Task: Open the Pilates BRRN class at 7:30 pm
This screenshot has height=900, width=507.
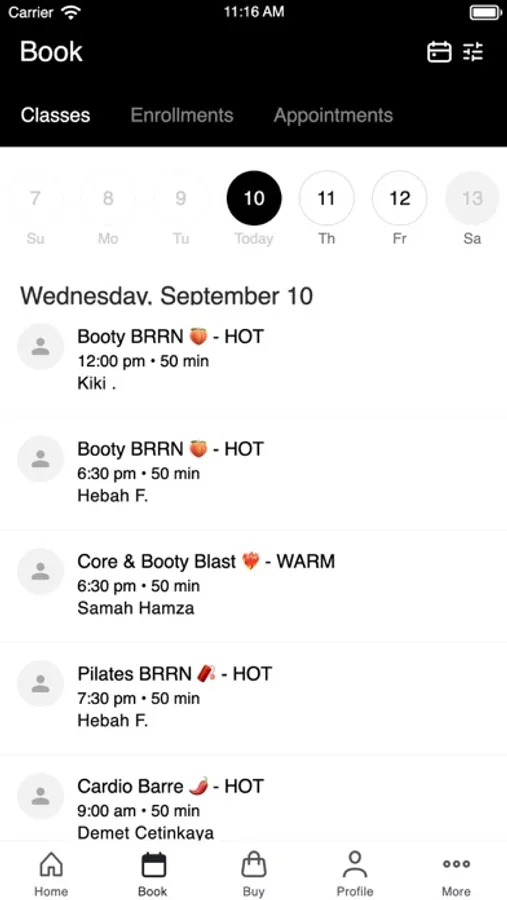Action: pyautogui.click(x=253, y=697)
